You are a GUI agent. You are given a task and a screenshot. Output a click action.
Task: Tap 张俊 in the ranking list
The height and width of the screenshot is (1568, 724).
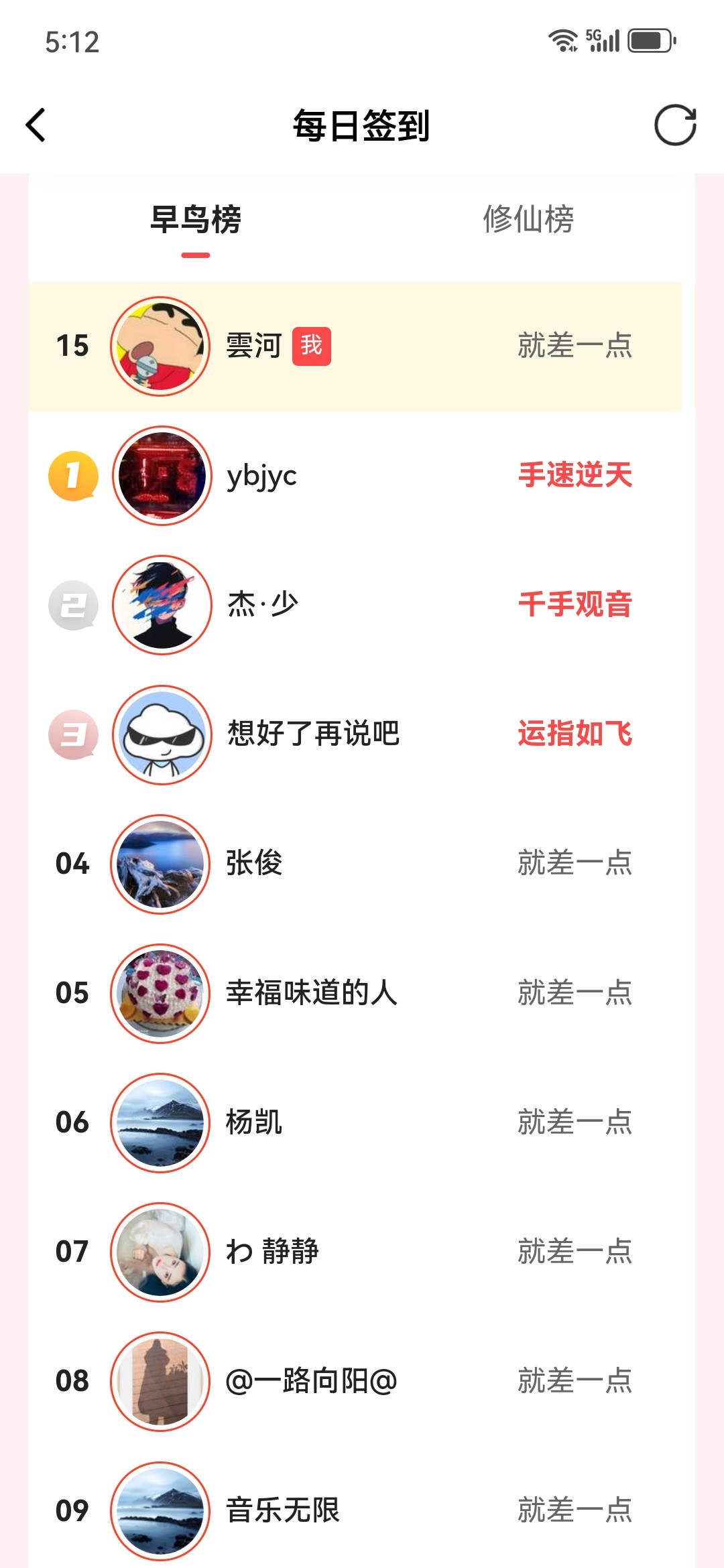[355, 864]
